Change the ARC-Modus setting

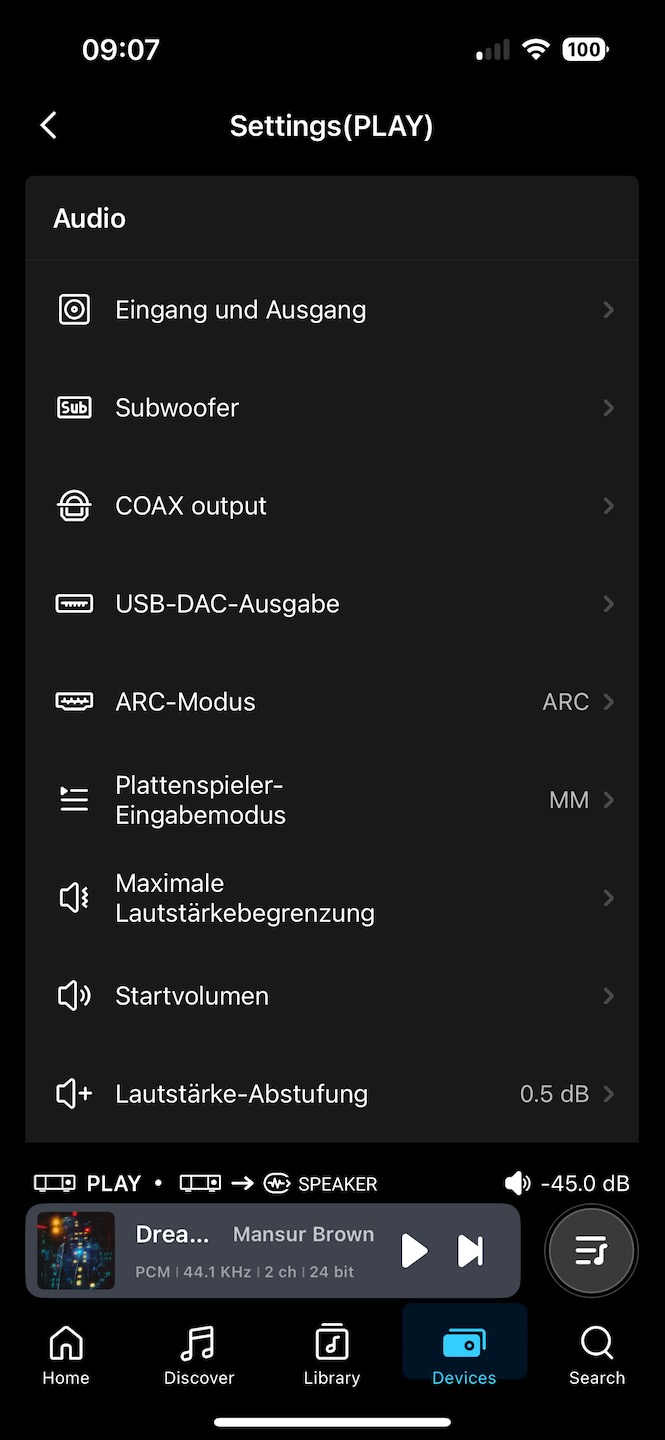[x=332, y=702]
